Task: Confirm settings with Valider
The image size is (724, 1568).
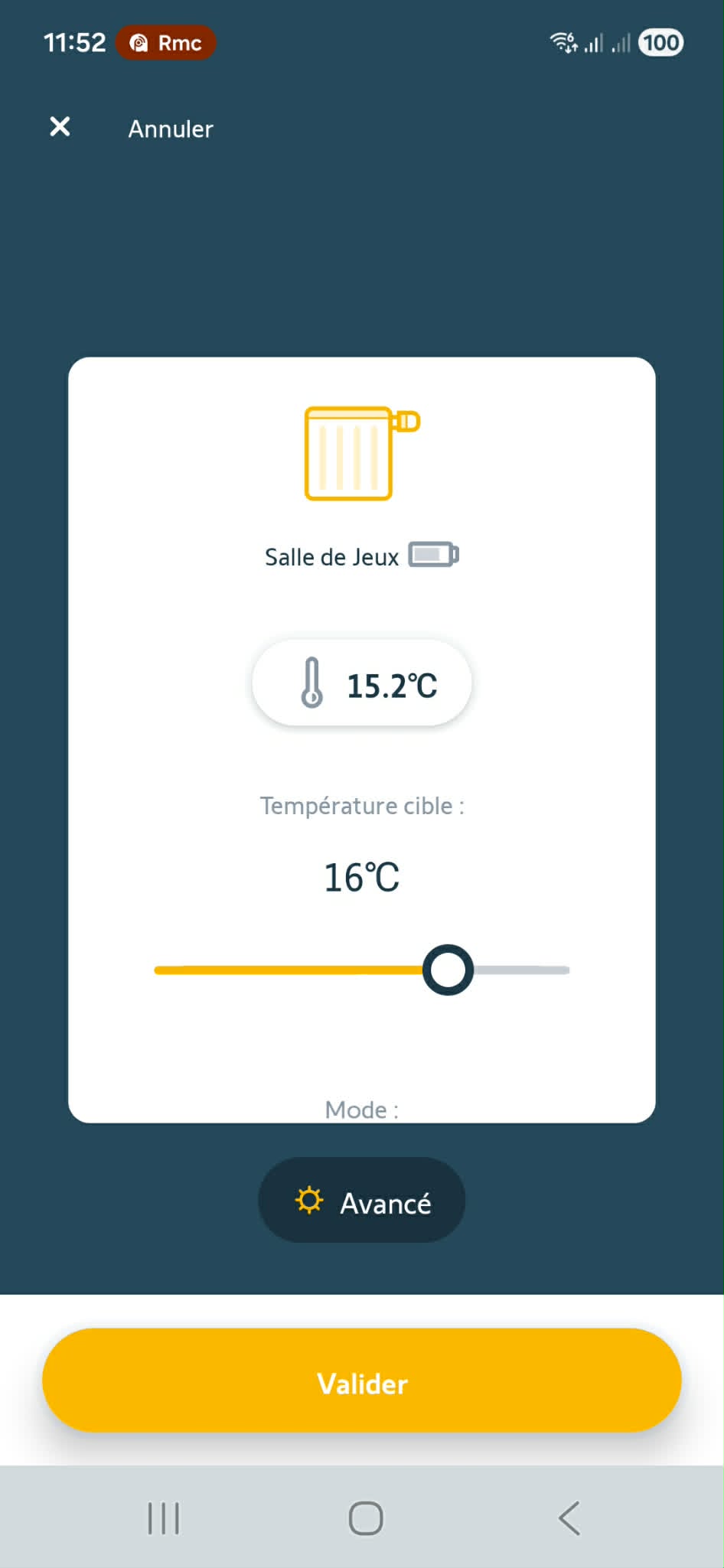Action: pos(362,1381)
